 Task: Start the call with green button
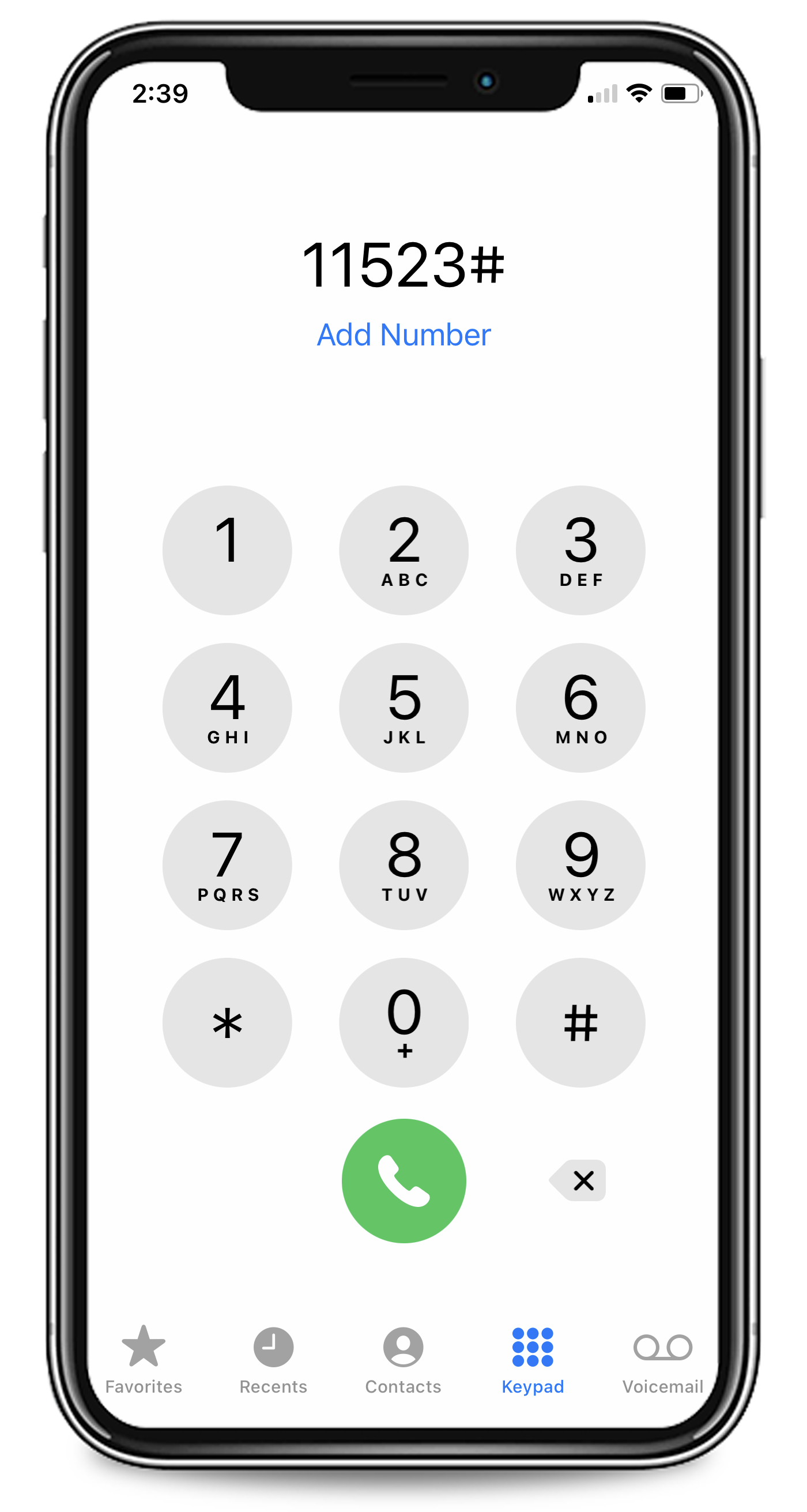point(404,1180)
